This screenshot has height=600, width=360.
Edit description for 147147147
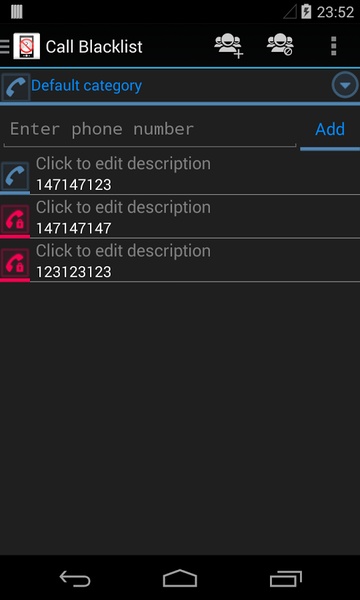point(123,207)
